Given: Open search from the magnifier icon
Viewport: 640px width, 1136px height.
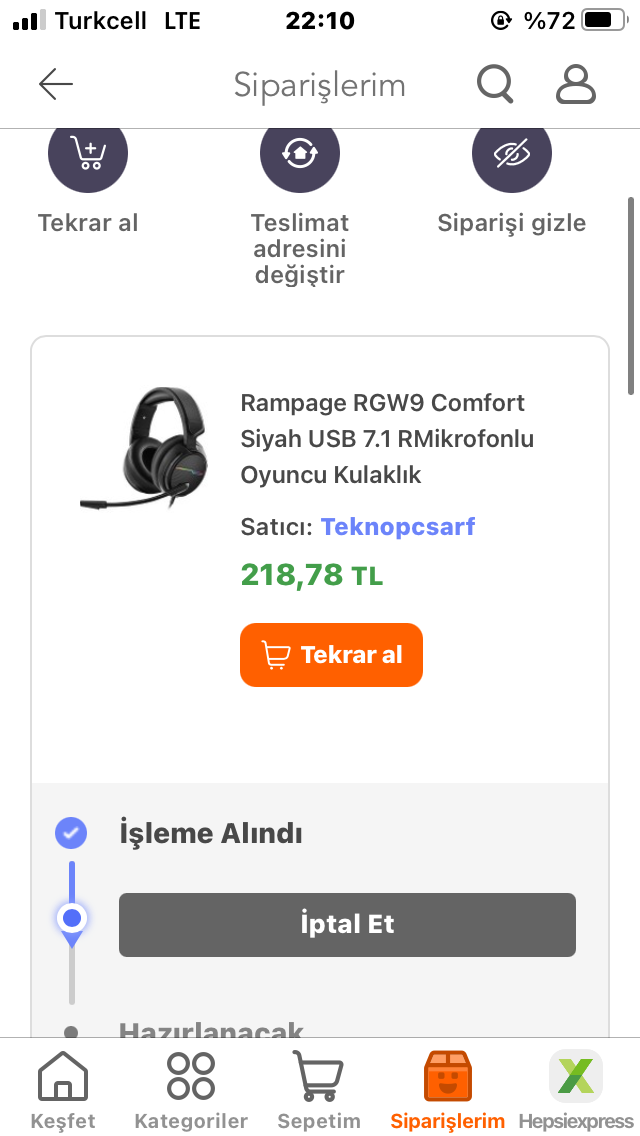Looking at the screenshot, I should tap(495, 85).
